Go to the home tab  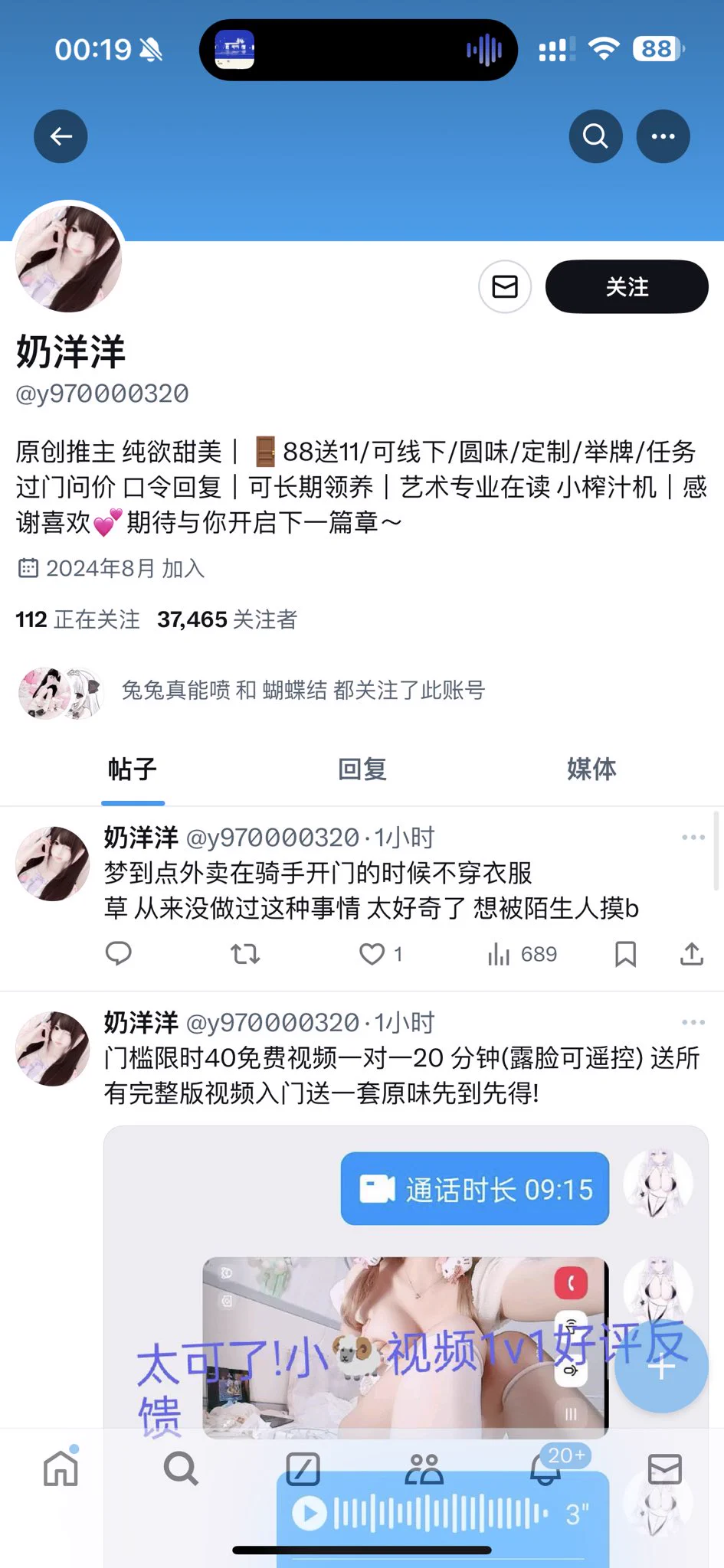coord(61,1468)
